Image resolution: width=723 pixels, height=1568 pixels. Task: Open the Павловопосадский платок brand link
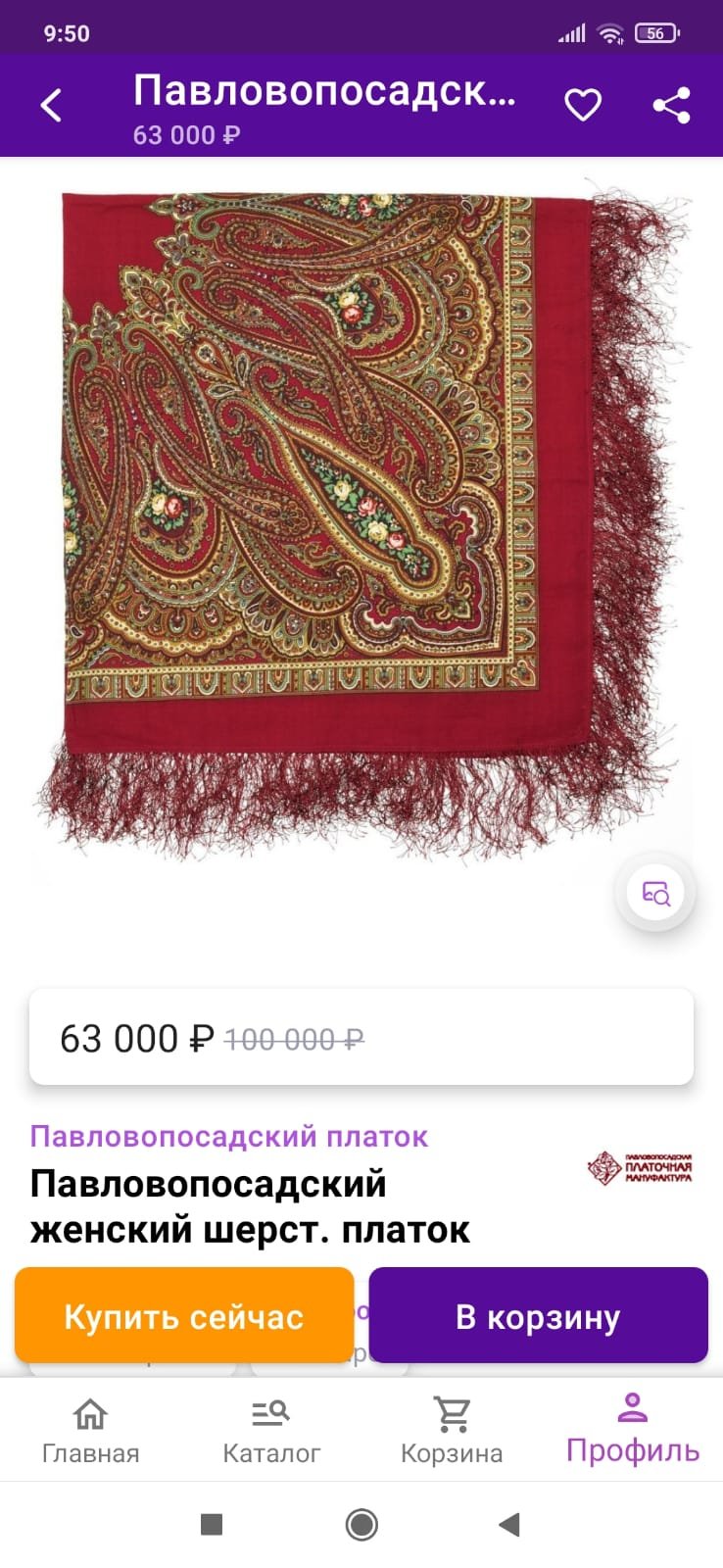[228, 1136]
